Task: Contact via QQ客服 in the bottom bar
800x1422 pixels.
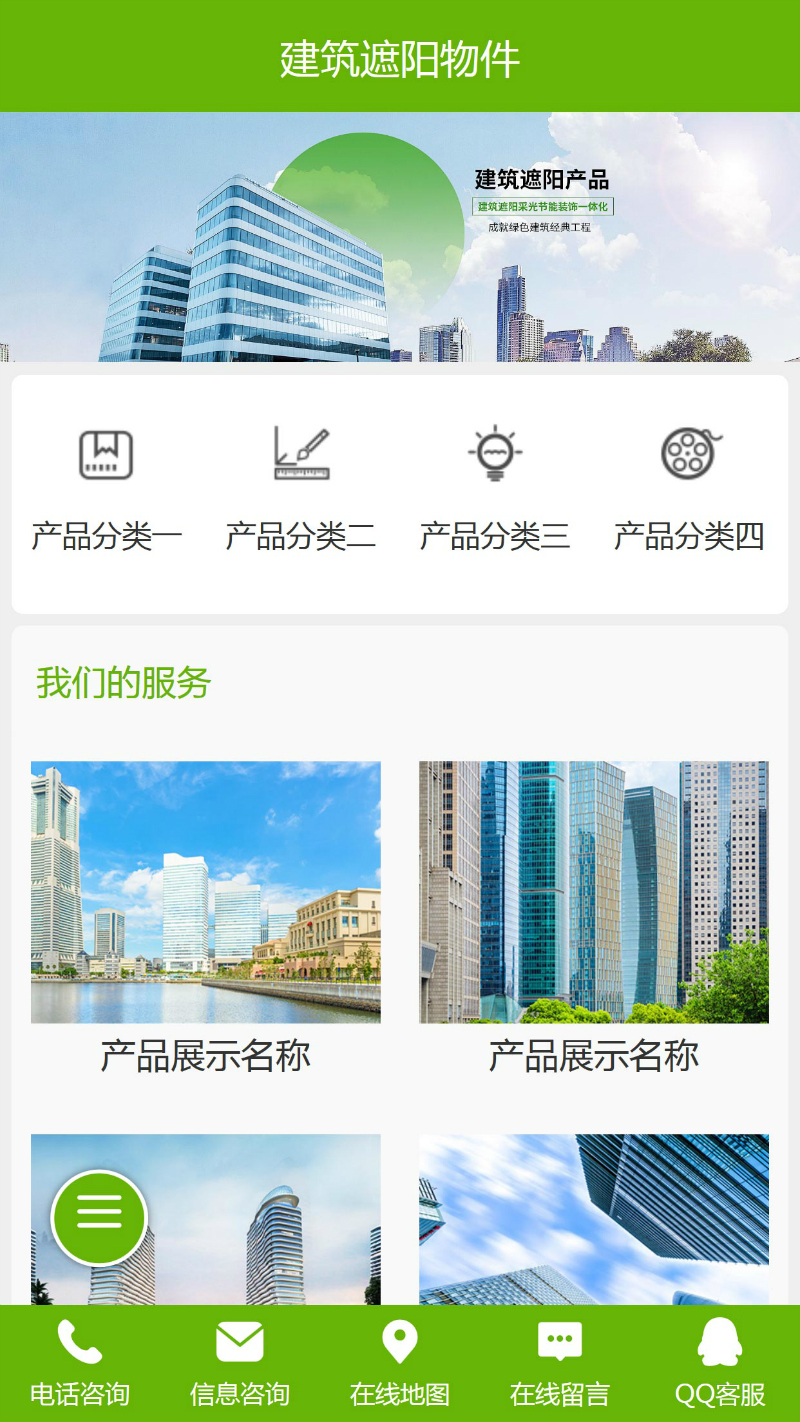Action: coord(720,1363)
